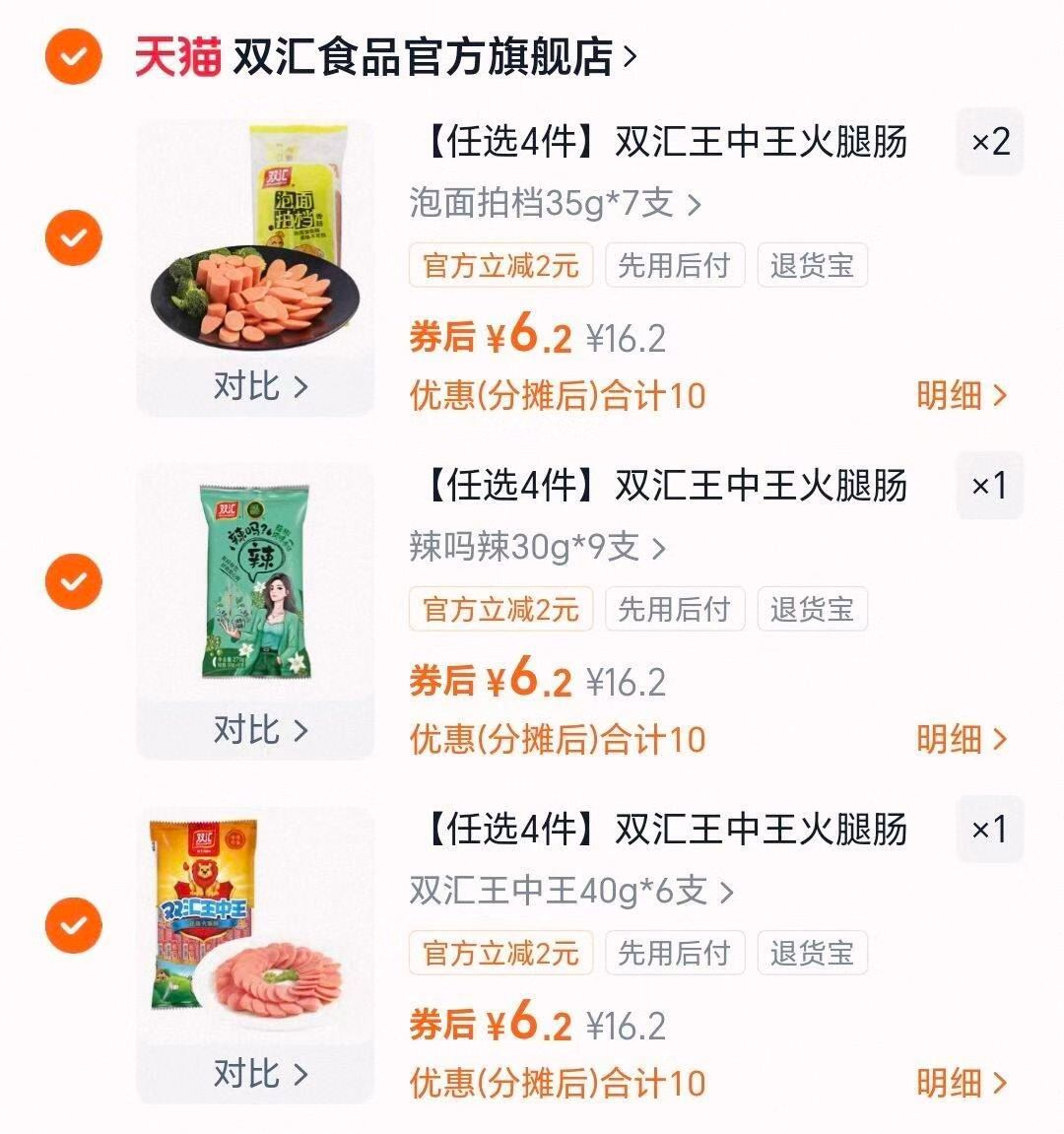Click the 退货宝 tag on first item
The image size is (1064, 1134).
click(811, 266)
